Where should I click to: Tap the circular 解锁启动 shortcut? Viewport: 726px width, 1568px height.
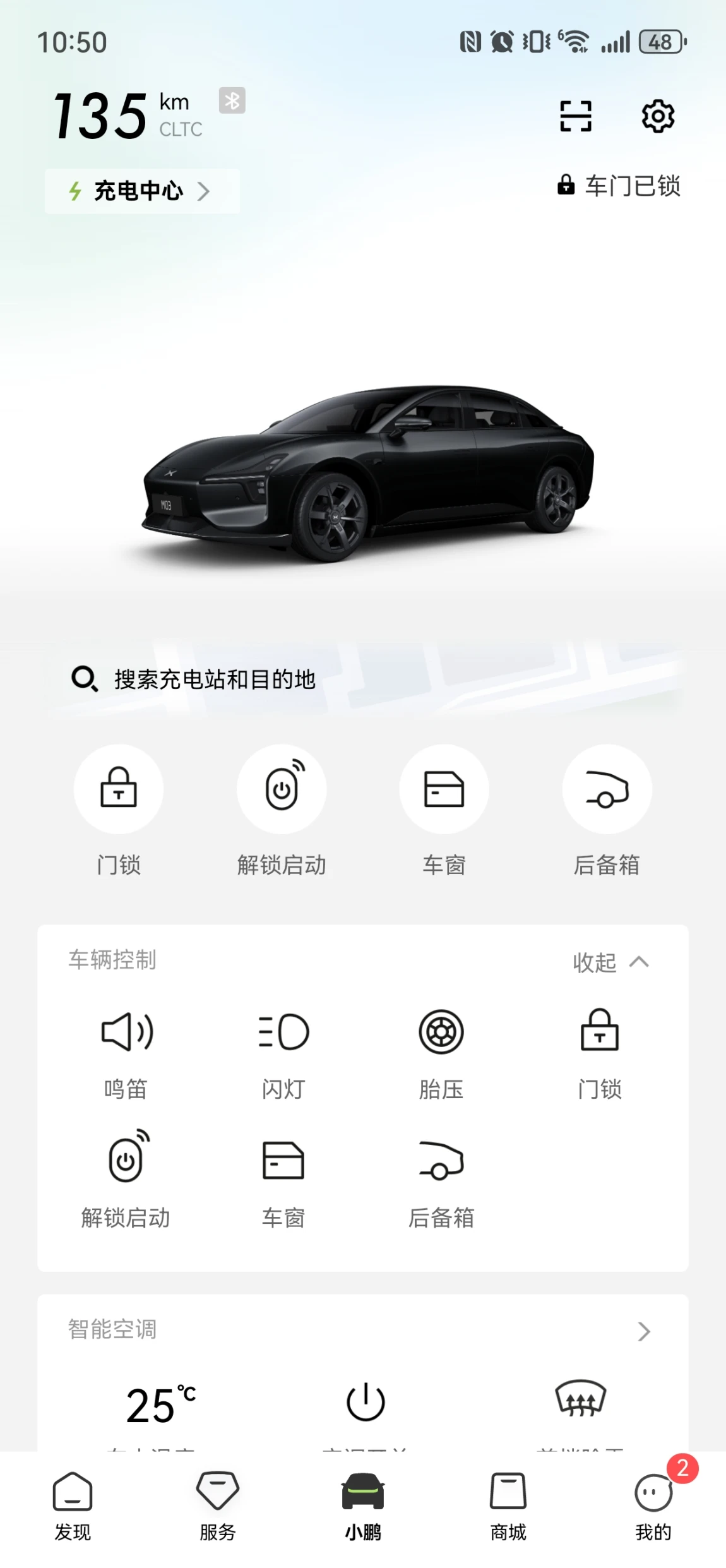pyautogui.click(x=282, y=789)
